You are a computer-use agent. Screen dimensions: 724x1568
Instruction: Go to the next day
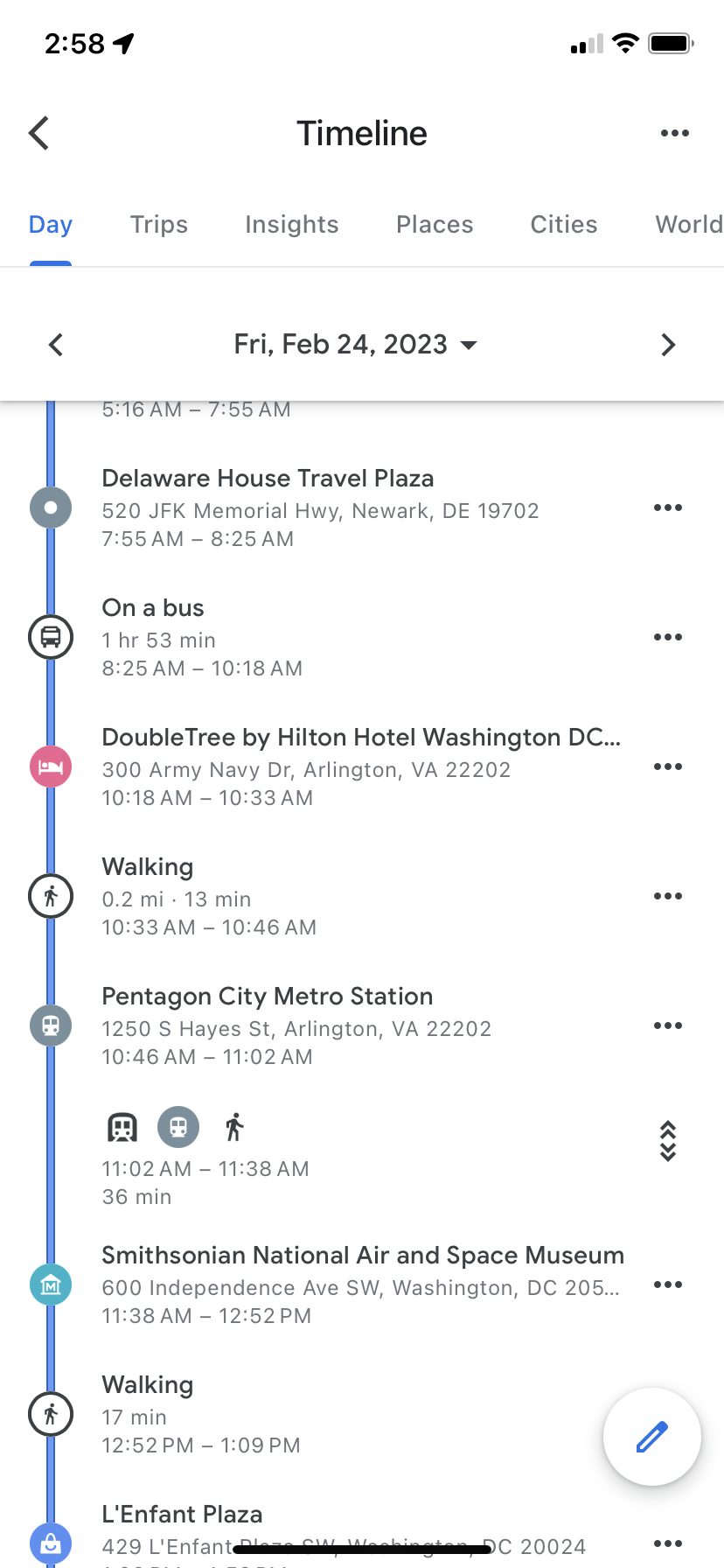(x=668, y=345)
